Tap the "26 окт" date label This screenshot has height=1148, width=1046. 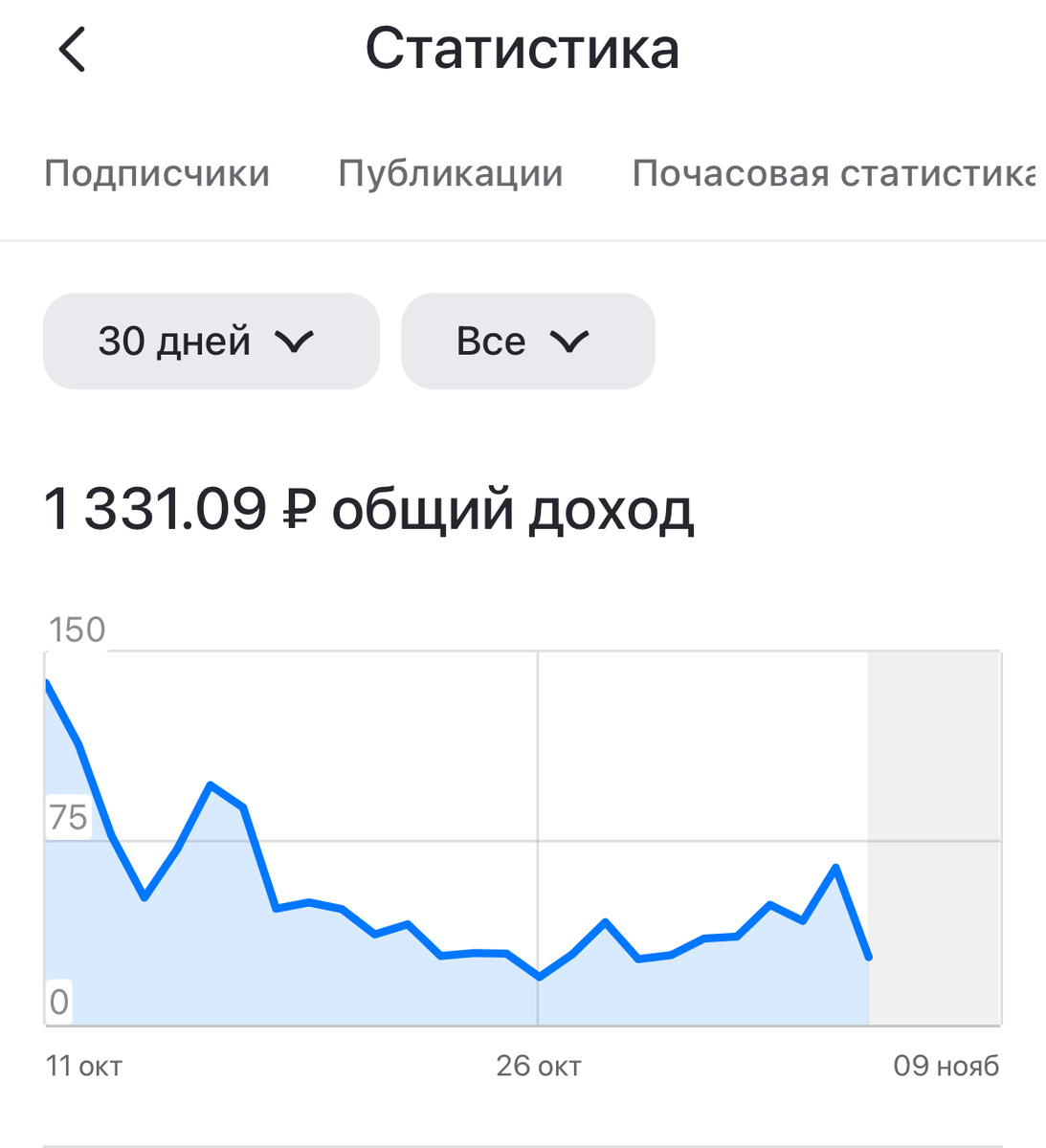pos(541,1065)
